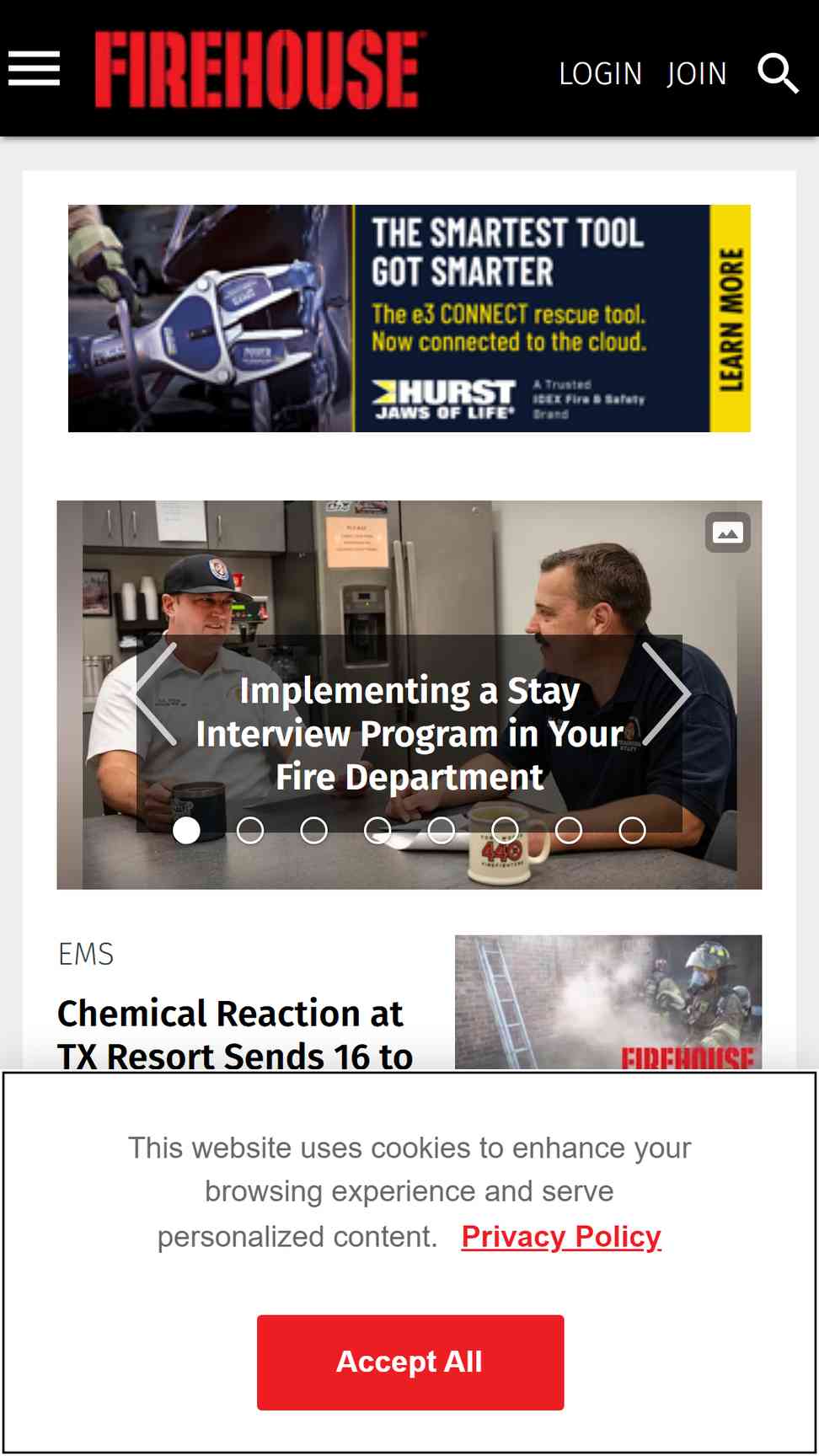
Task: Open the EMS category link
Action: [x=86, y=955]
